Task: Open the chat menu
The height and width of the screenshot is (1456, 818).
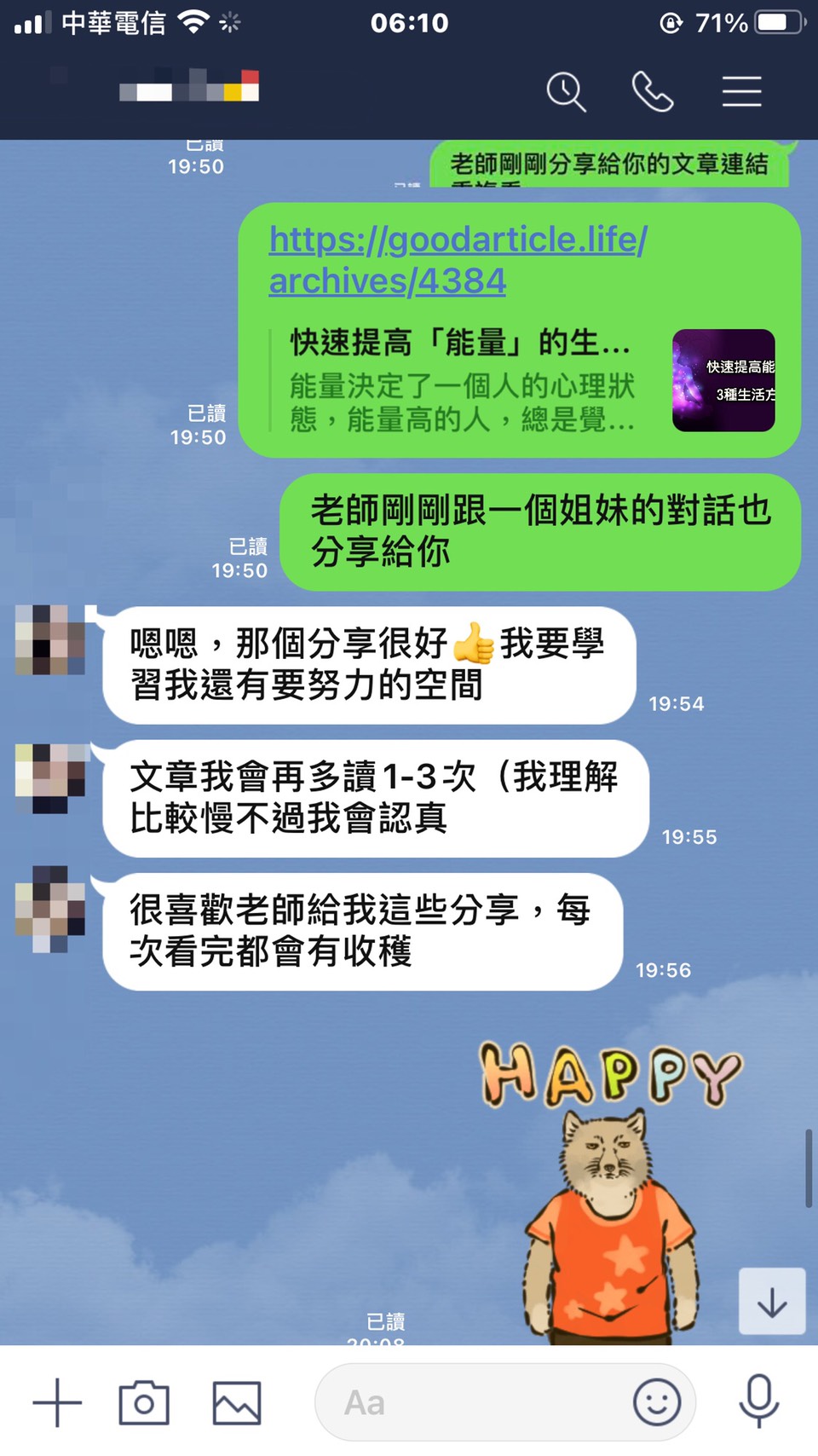Action: 741,91
